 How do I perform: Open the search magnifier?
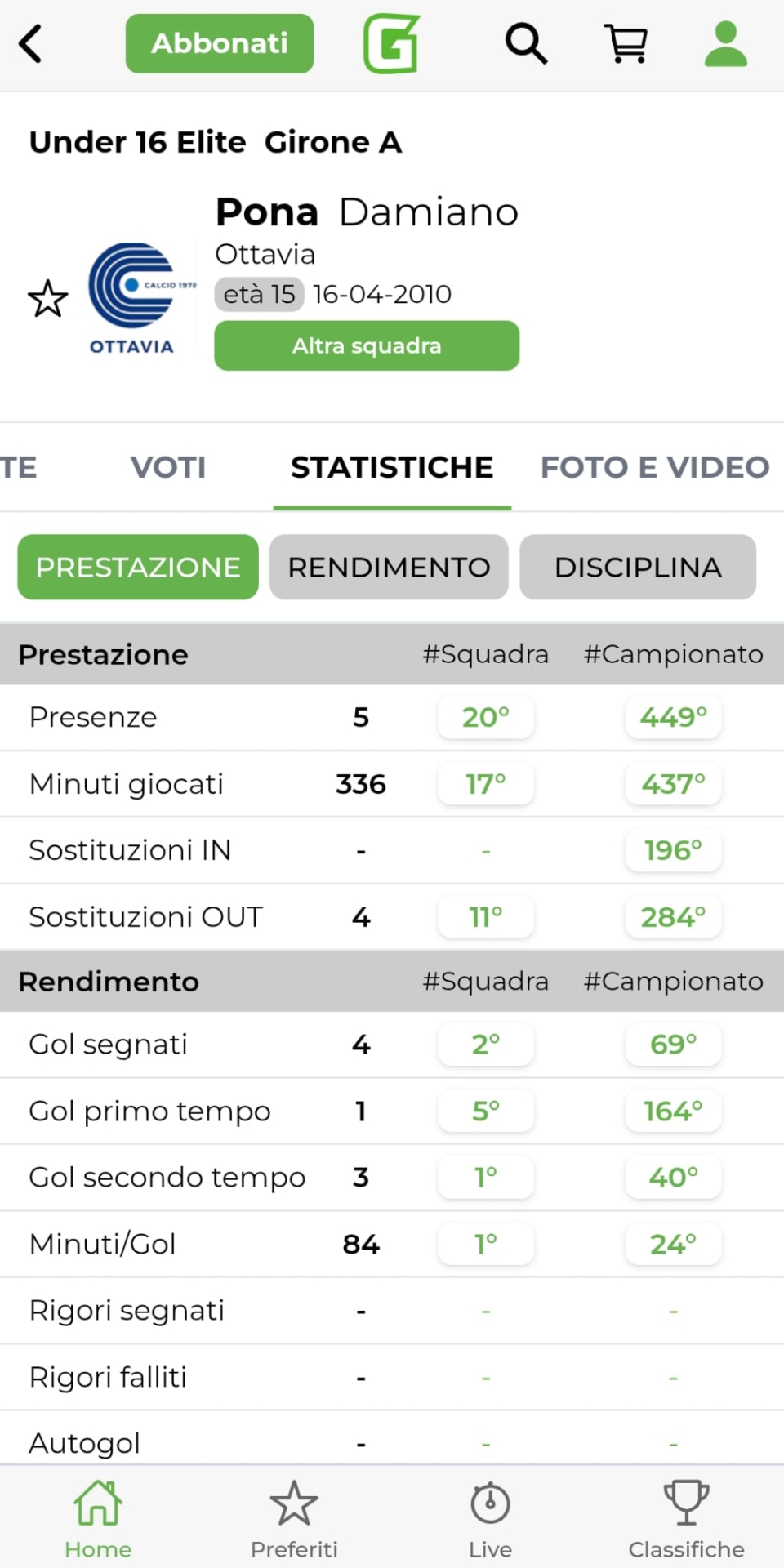point(526,44)
